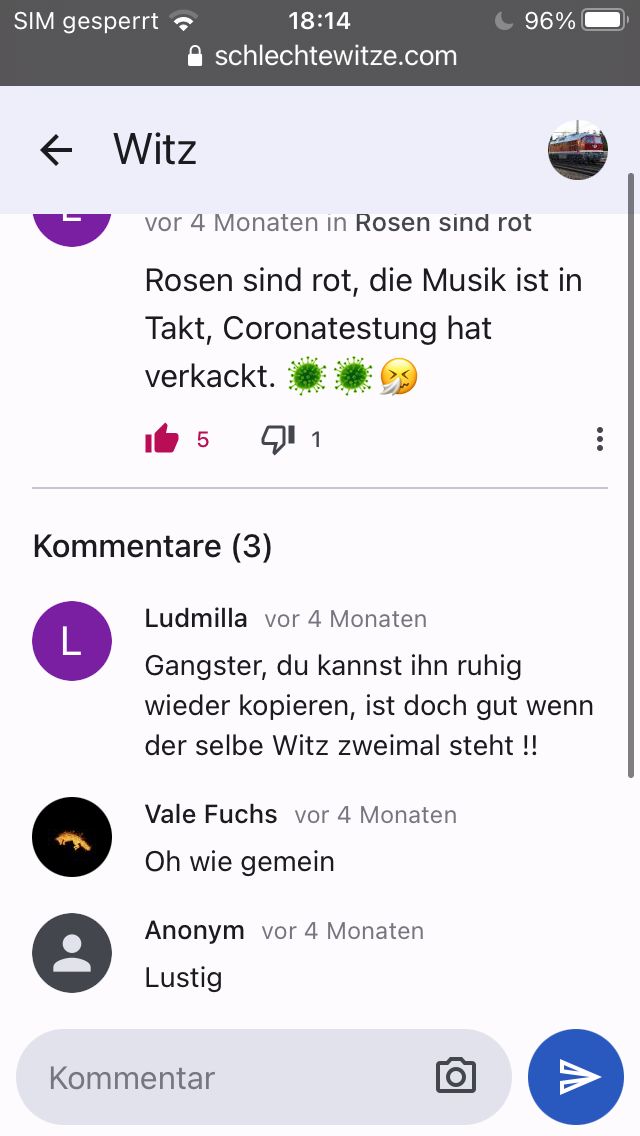This screenshot has height=1136, width=640.
Task: View Ludmilla's profile avatar in comments
Action: 72,641
